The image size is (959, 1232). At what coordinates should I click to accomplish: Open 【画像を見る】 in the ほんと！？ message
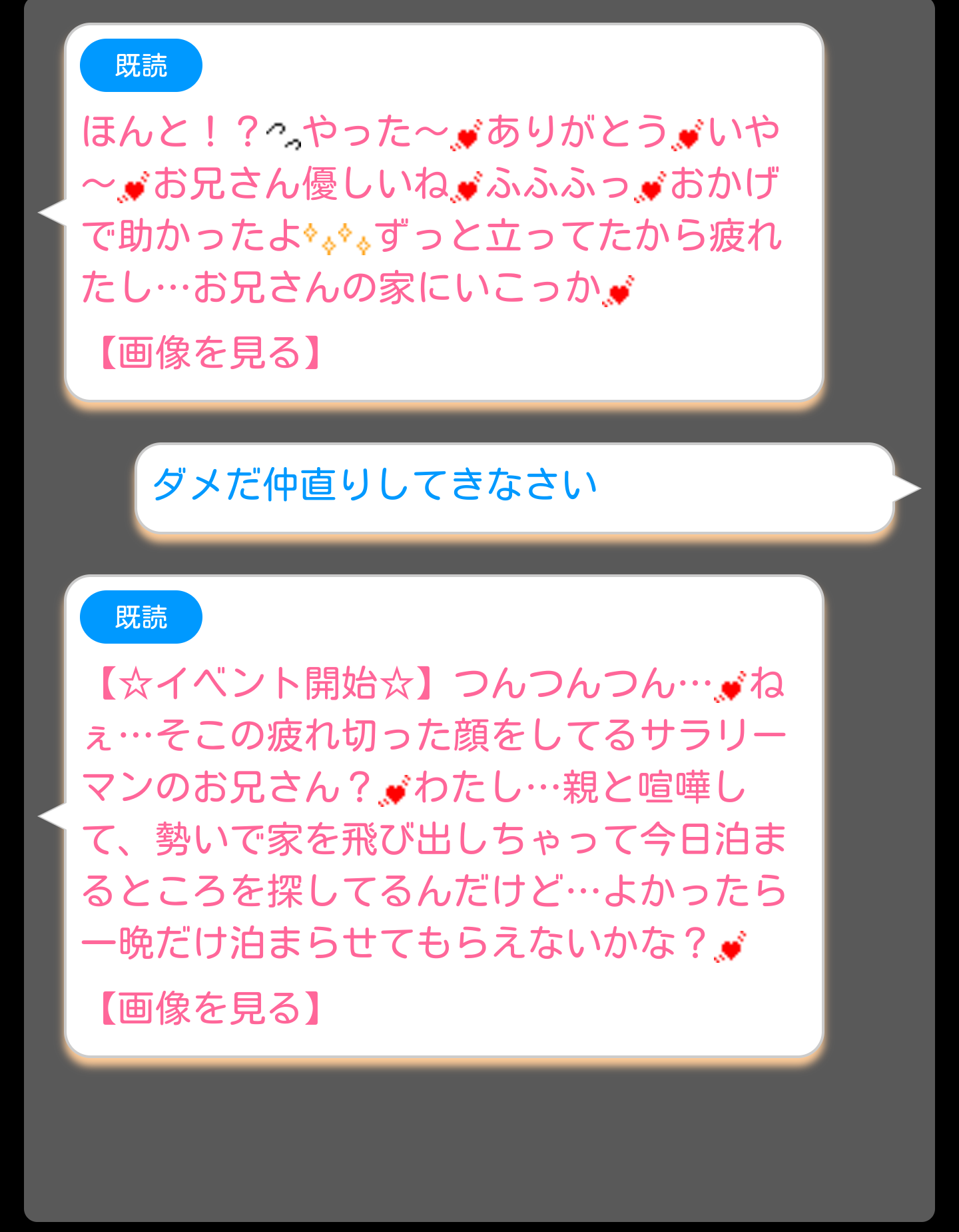click(x=210, y=352)
